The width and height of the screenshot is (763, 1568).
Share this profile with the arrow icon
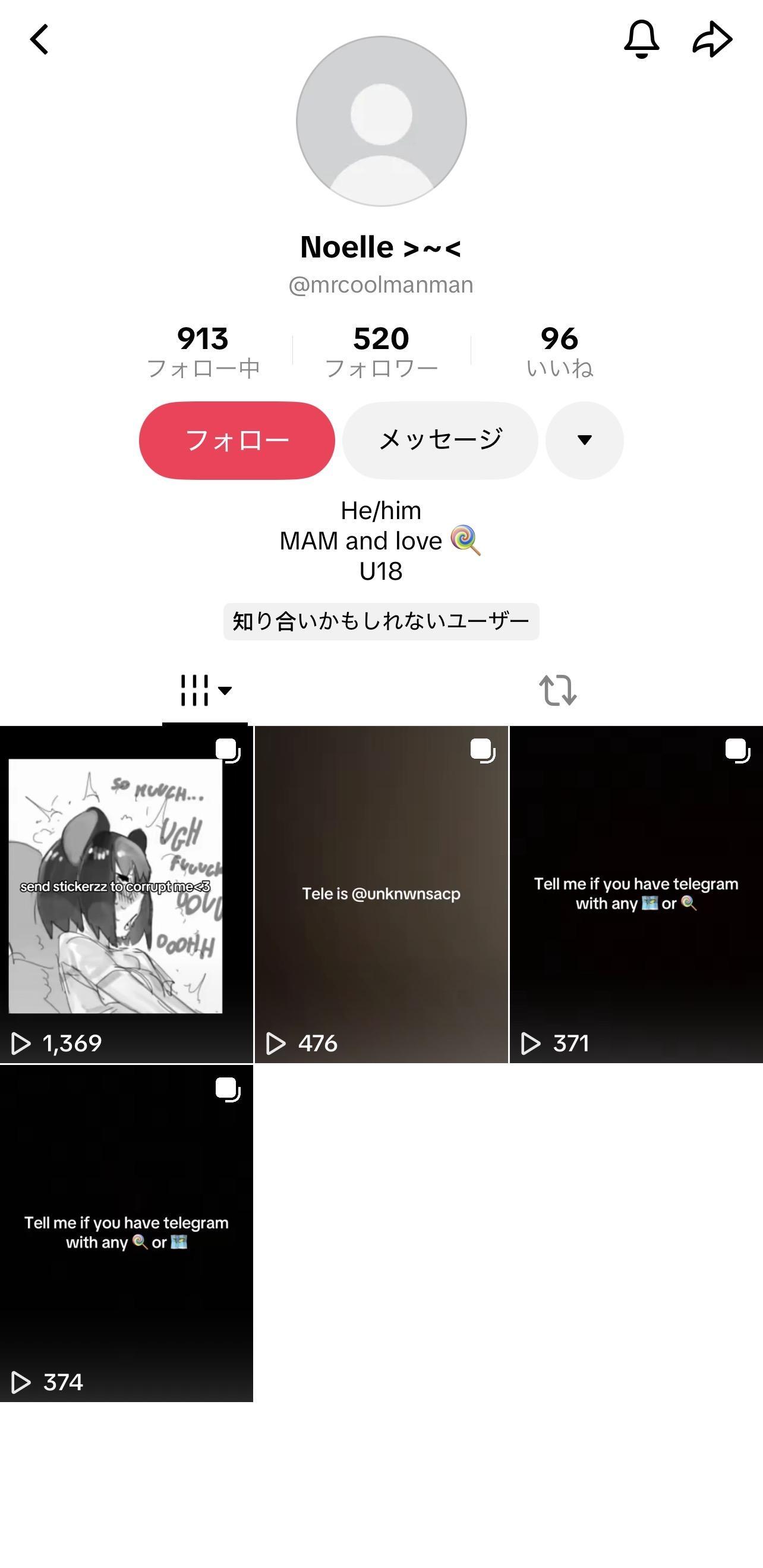pyautogui.click(x=712, y=40)
